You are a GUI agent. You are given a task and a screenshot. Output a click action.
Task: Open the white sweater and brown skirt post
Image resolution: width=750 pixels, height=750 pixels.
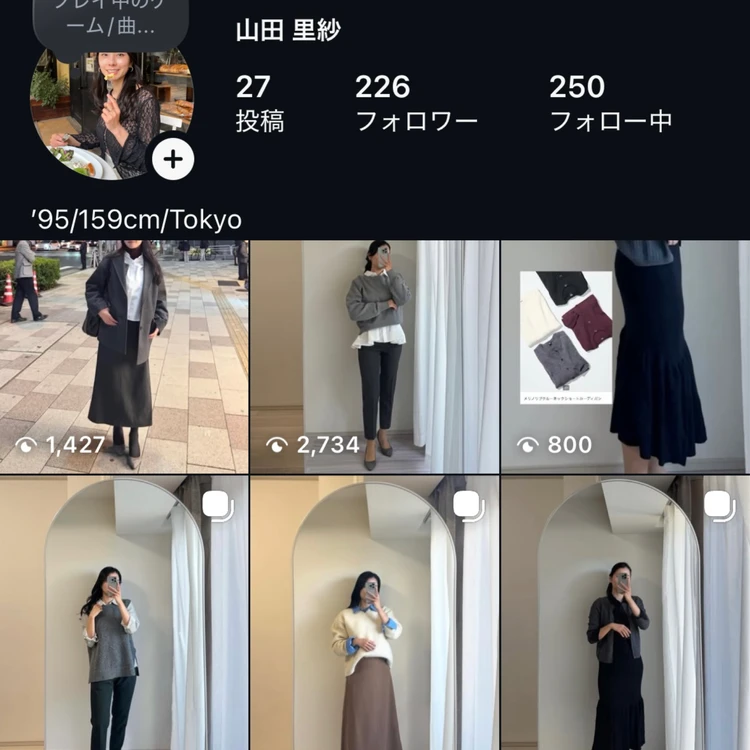point(374,613)
